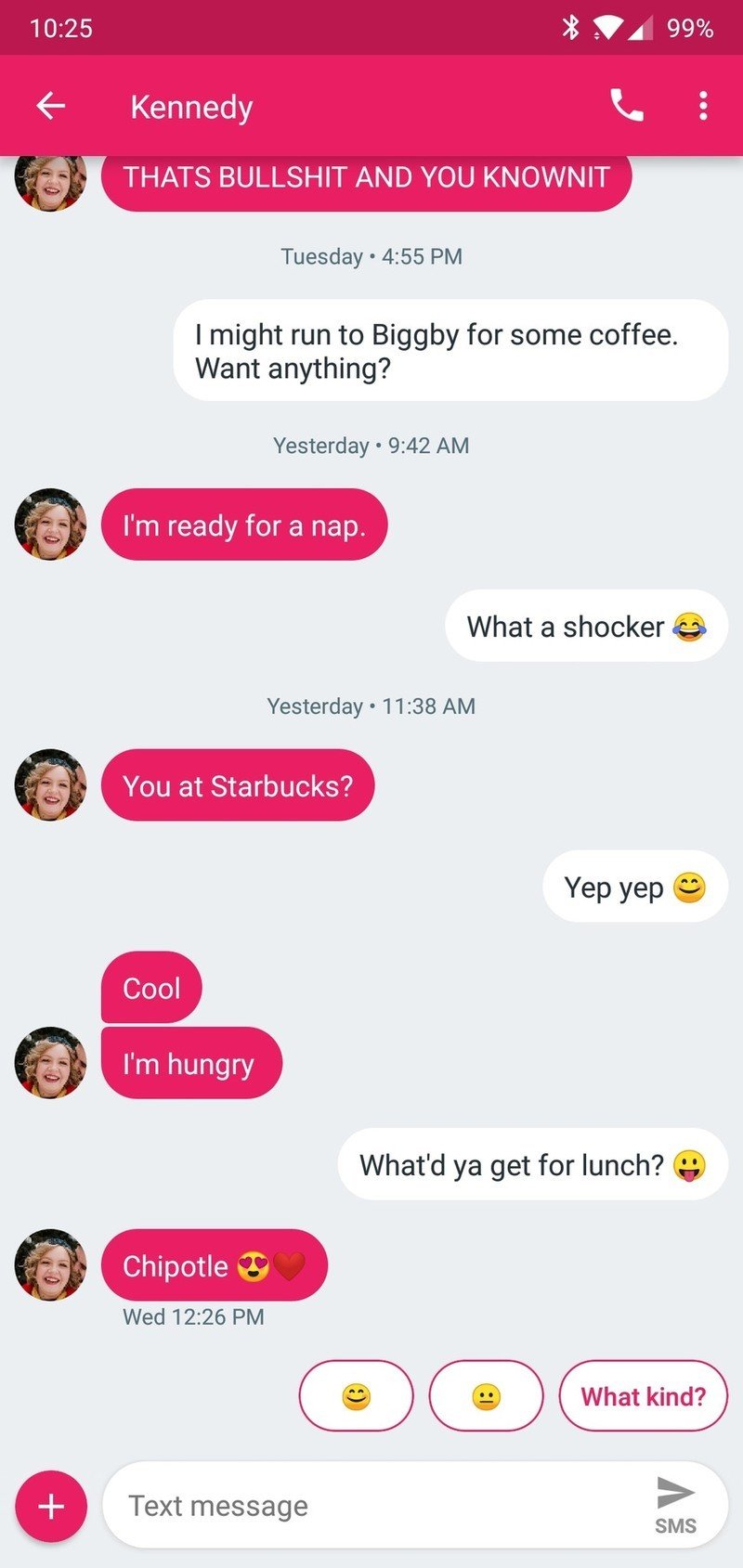Send the neutral face smart reply

point(486,1395)
